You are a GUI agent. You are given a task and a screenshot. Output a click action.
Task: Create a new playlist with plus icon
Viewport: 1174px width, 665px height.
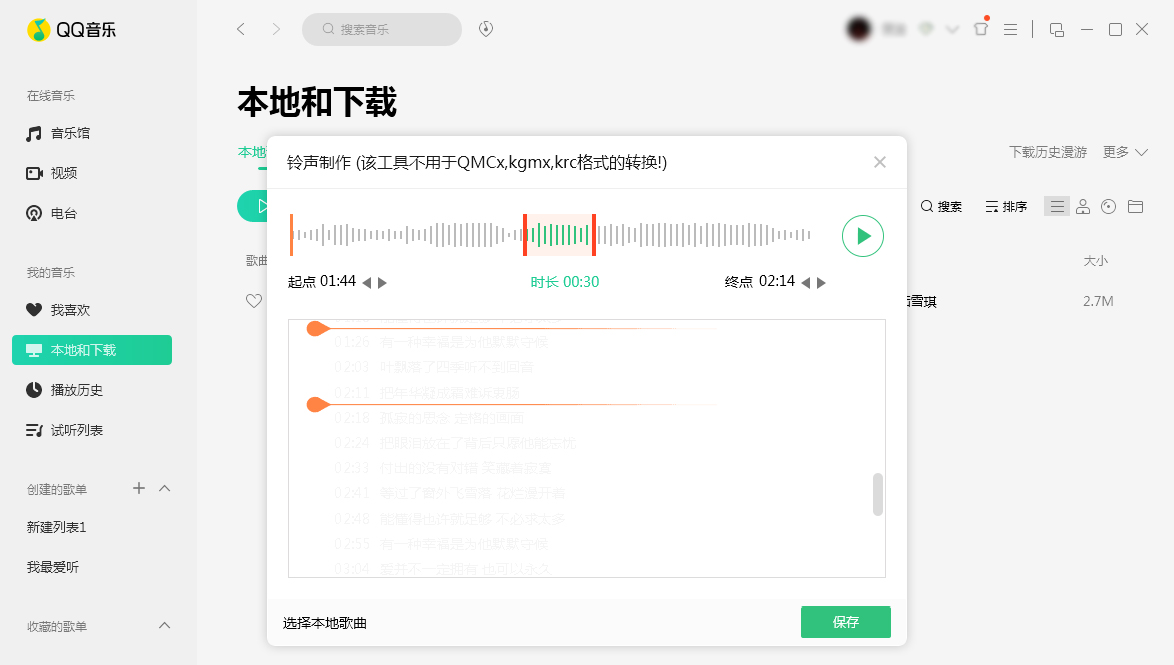point(139,488)
